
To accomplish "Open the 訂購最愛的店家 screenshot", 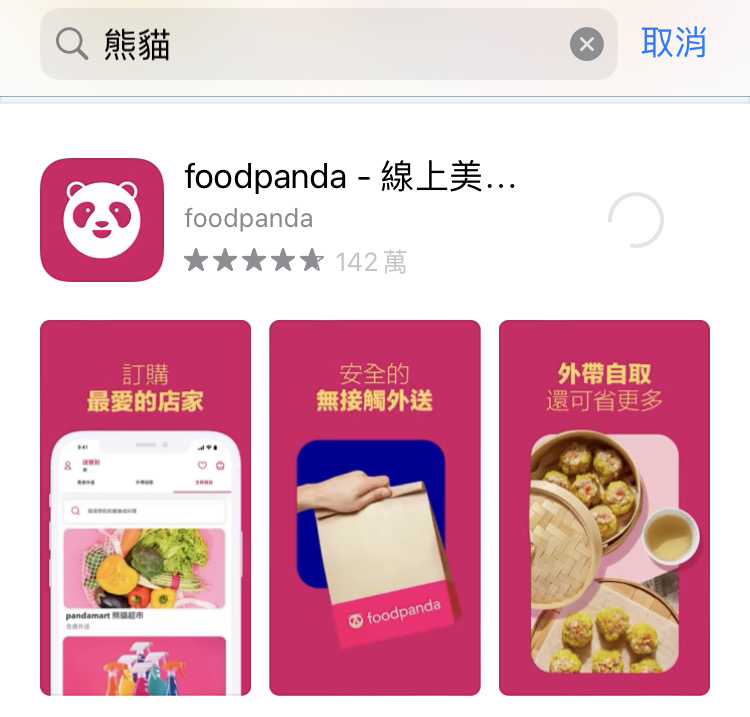I will 145,507.
